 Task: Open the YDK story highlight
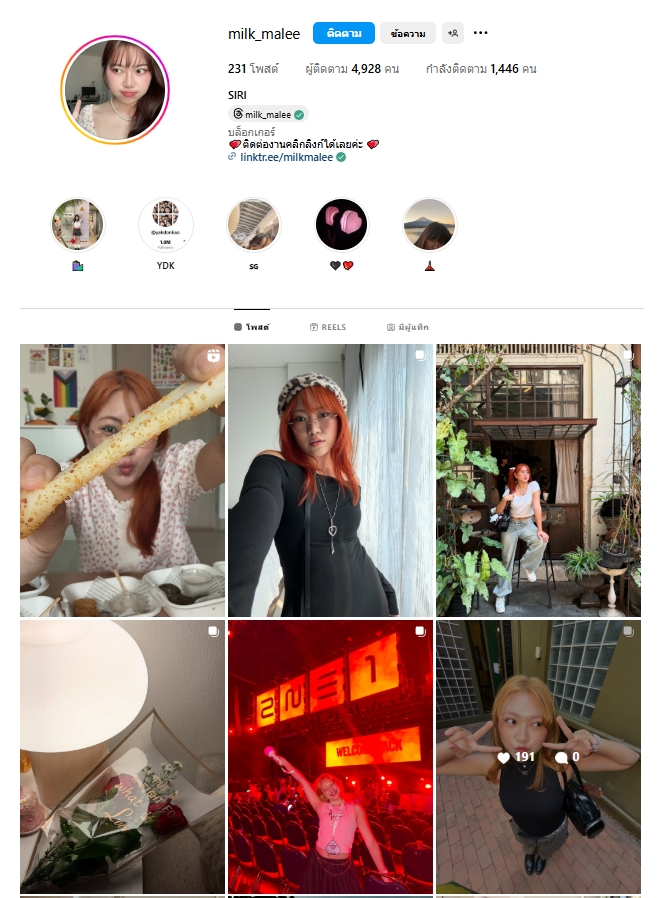(166, 225)
